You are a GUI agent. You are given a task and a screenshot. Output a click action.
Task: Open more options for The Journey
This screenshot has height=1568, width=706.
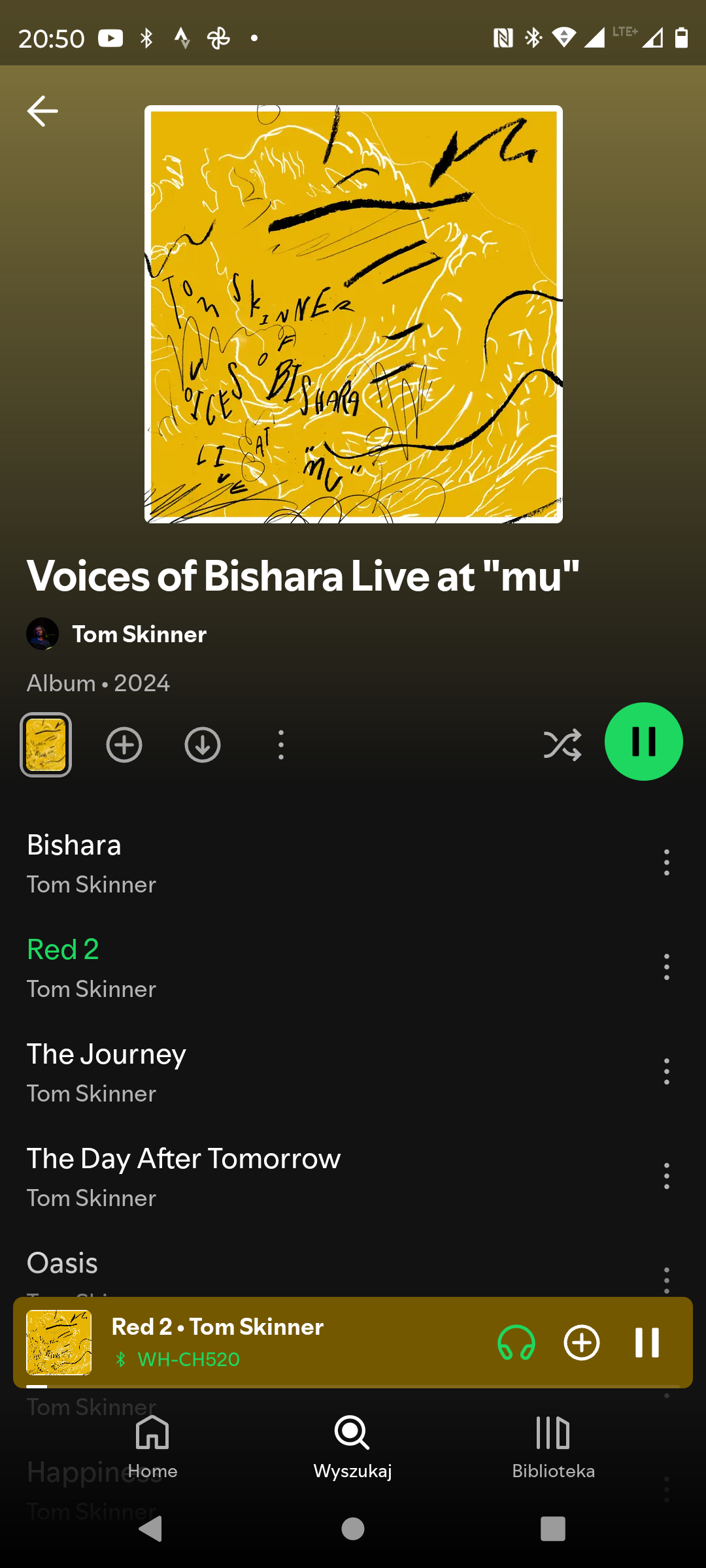[666, 1071]
